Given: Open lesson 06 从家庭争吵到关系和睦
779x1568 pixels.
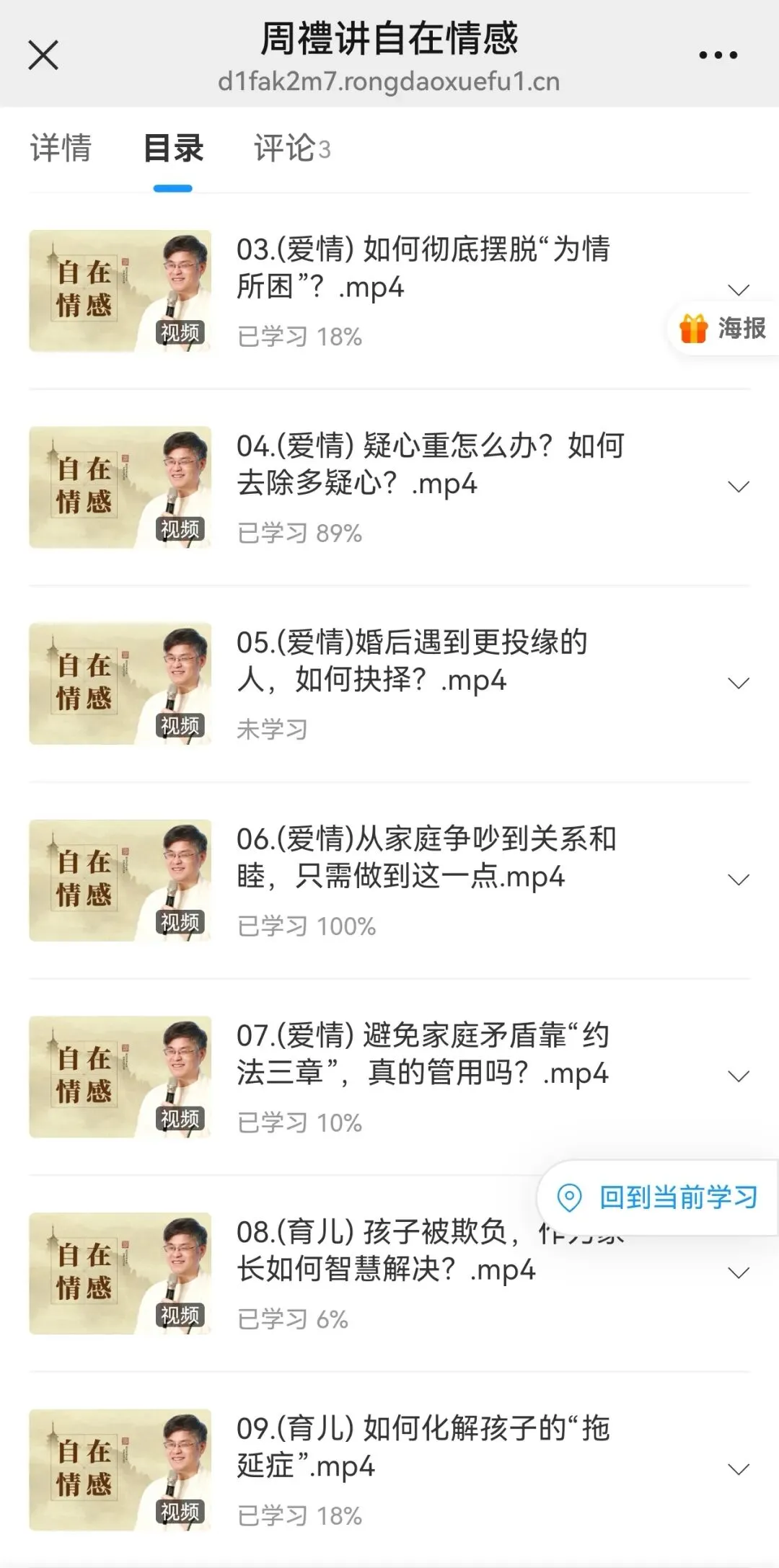Looking at the screenshot, I should coord(426,858).
